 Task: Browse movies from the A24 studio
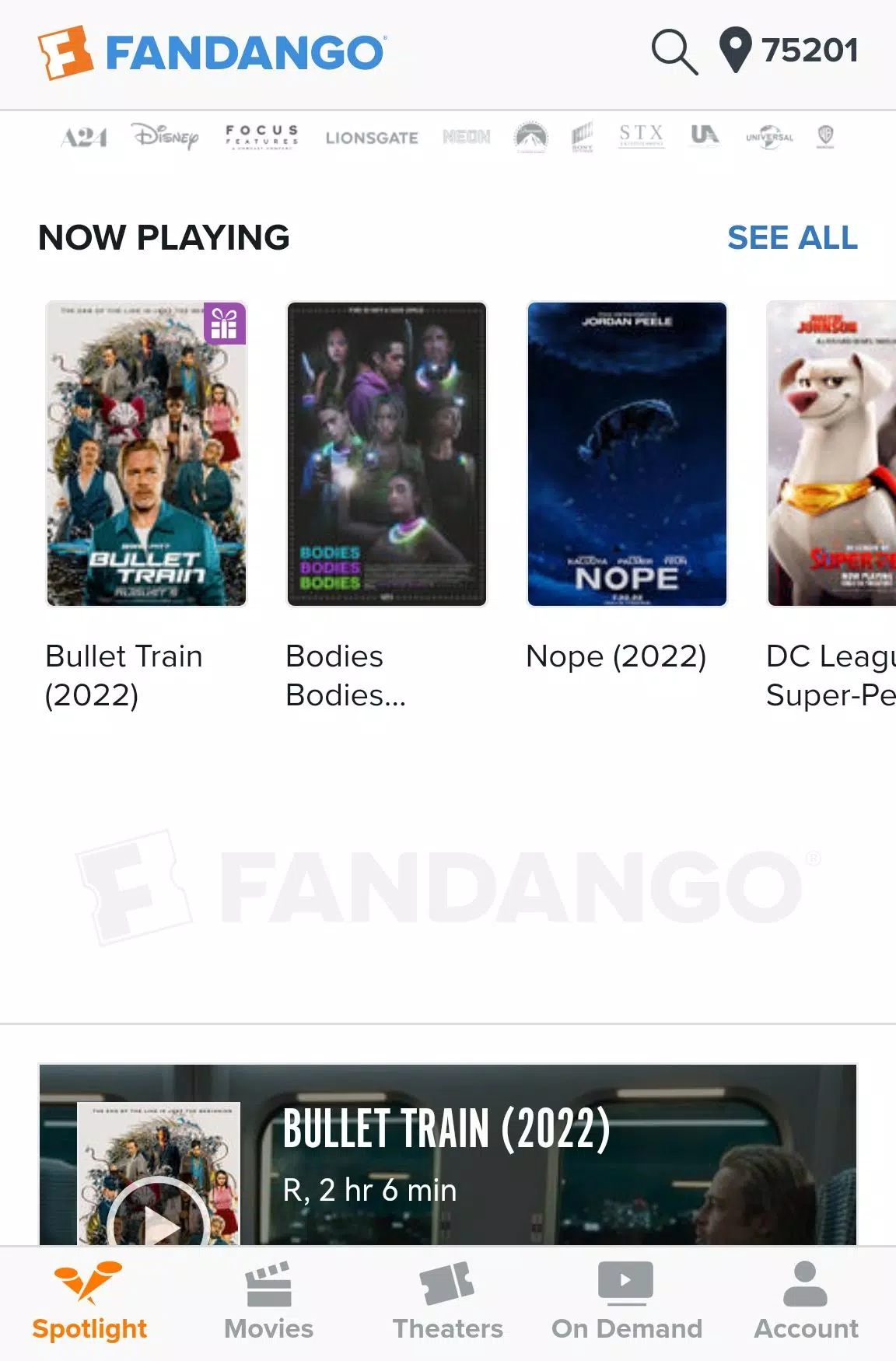coord(84,138)
